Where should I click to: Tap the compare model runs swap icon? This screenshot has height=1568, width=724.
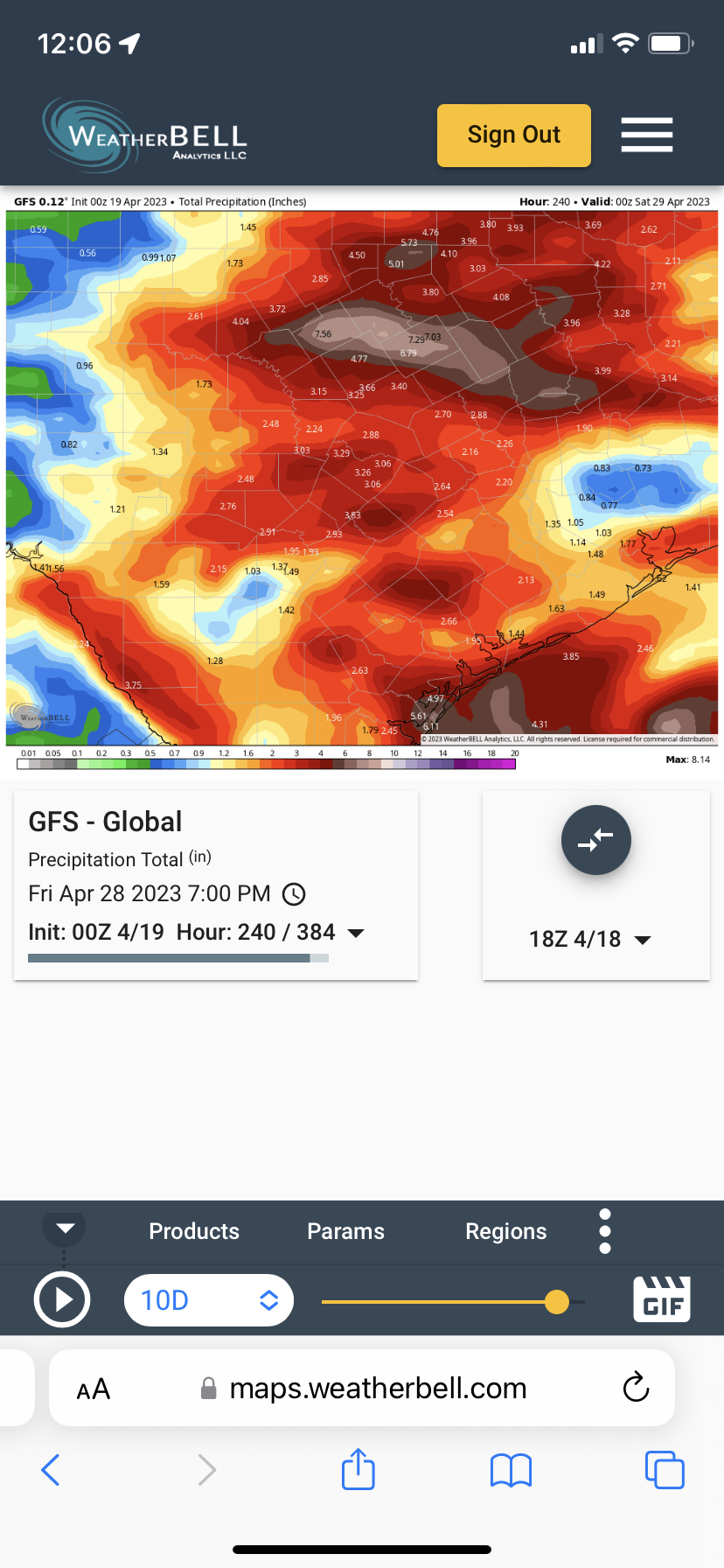pyautogui.click(x=595, y=840)
